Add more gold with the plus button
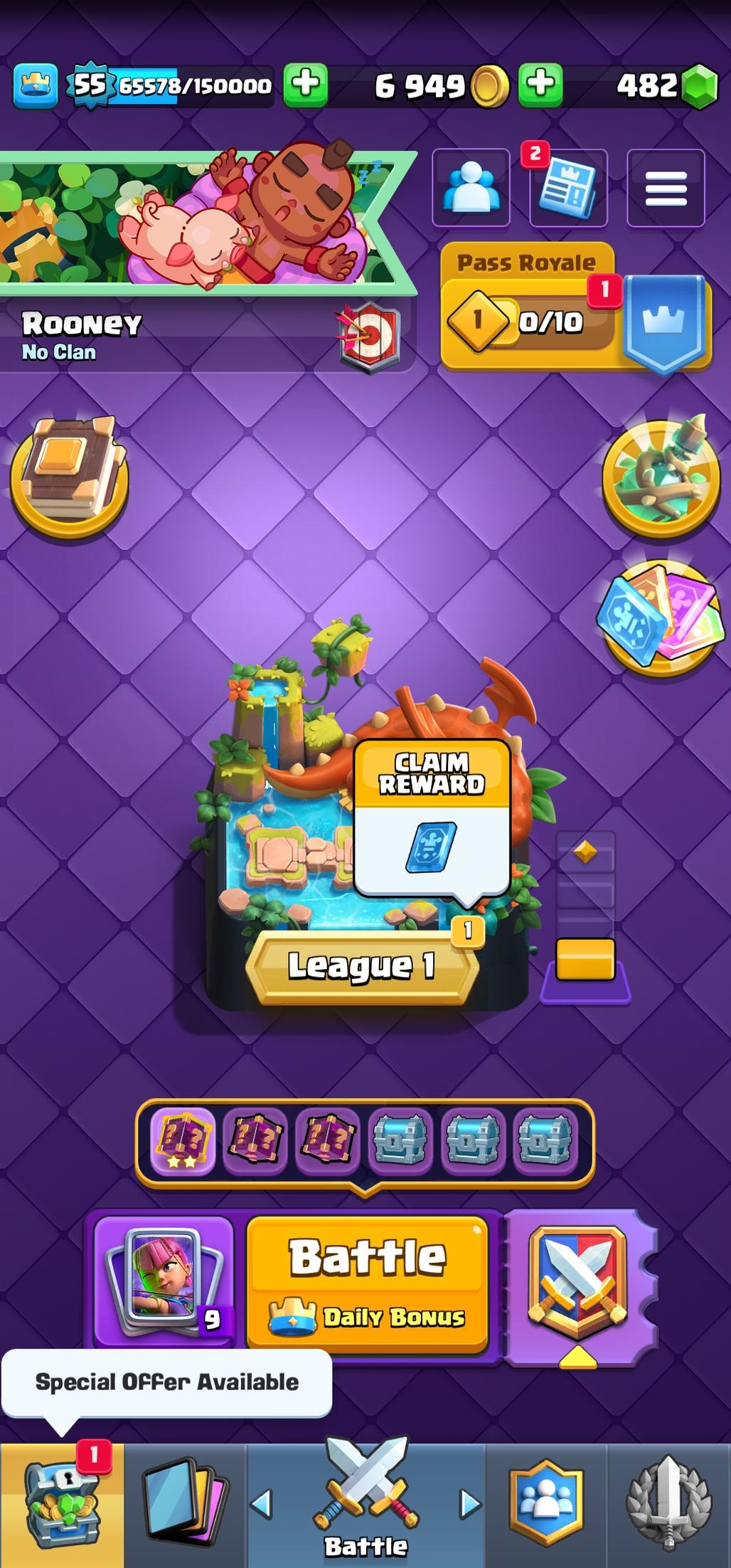Screen dimensions: 731x1568 (540, 85)
